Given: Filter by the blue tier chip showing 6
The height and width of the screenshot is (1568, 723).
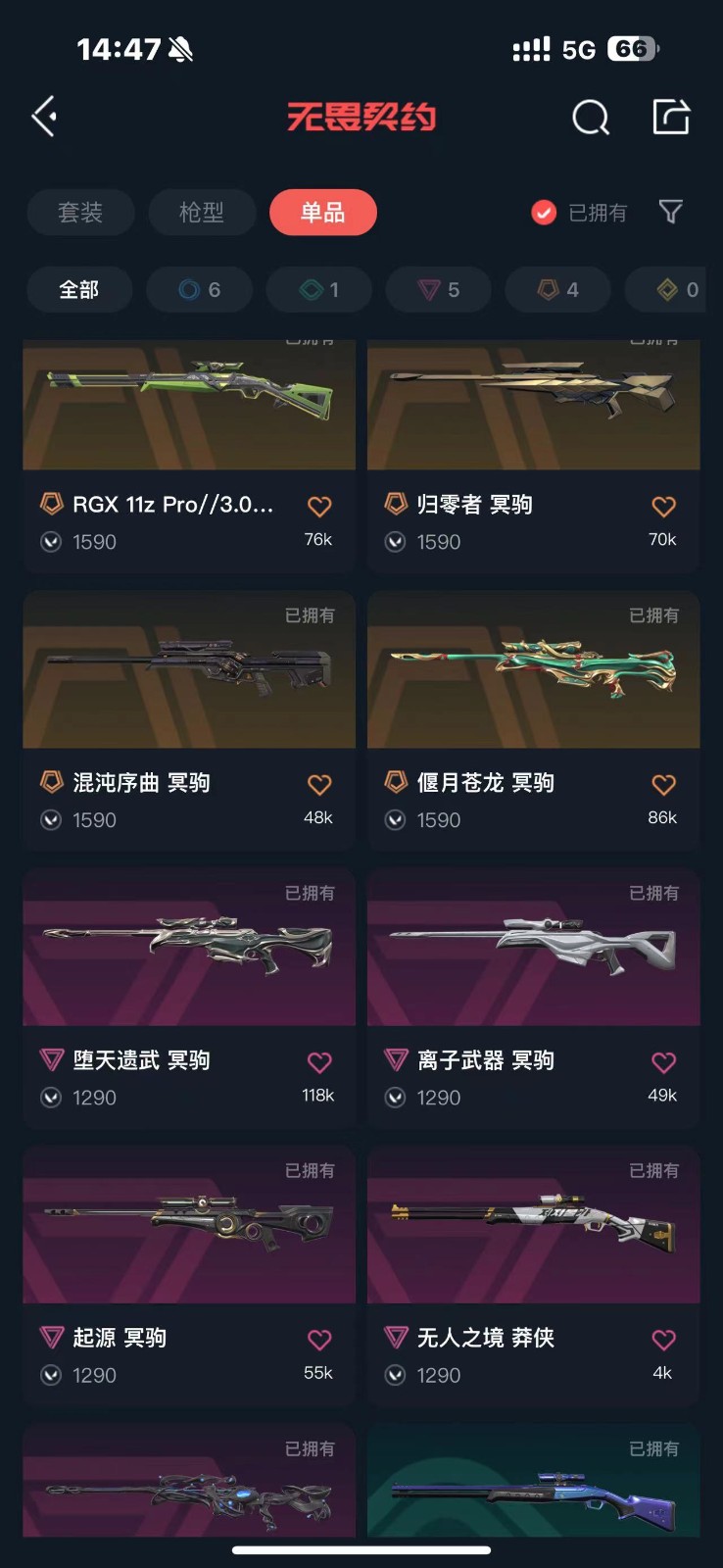Looking at the screenshot, I should [x=200, y=290].
